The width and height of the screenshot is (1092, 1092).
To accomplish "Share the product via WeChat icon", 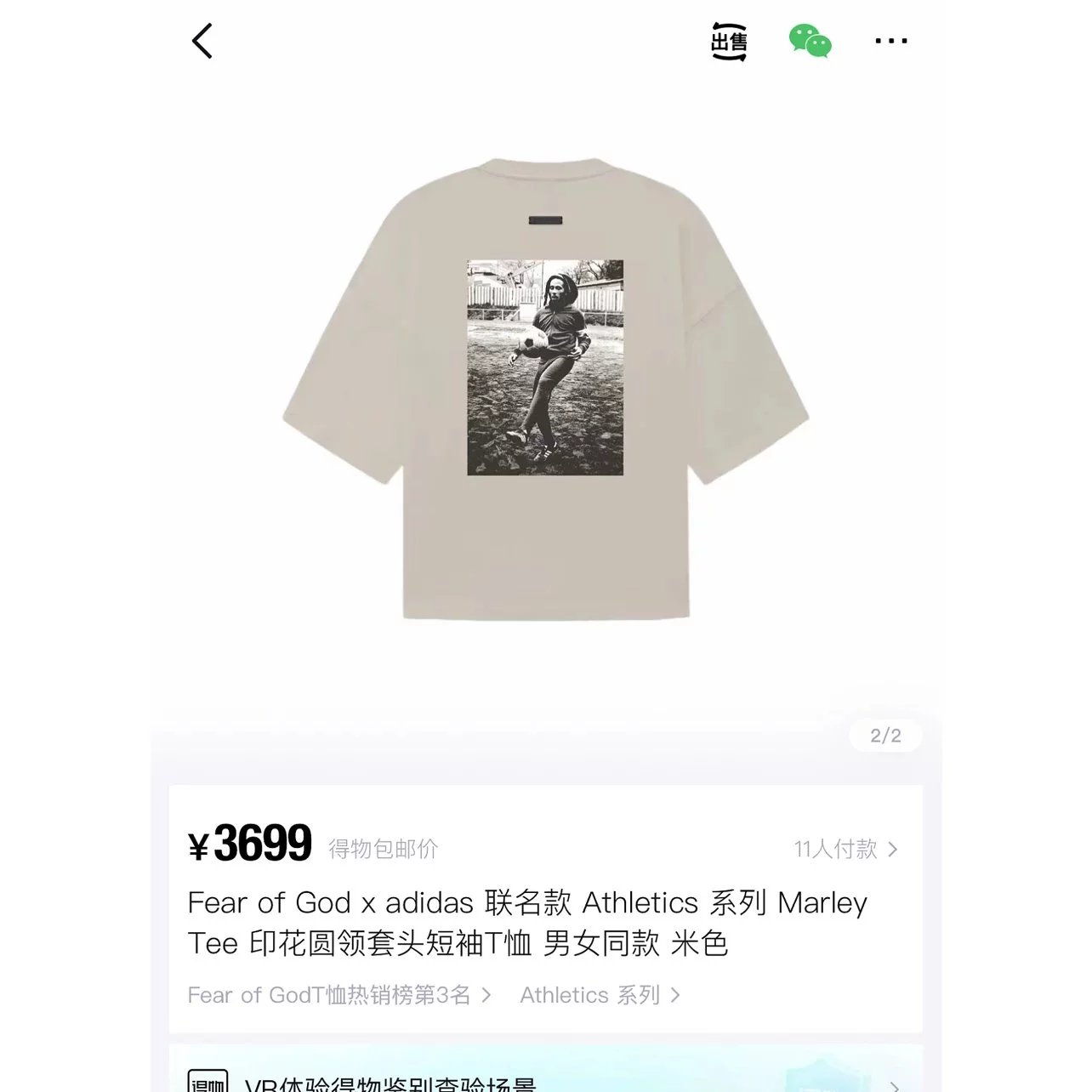I will click(x=810, y=41).
